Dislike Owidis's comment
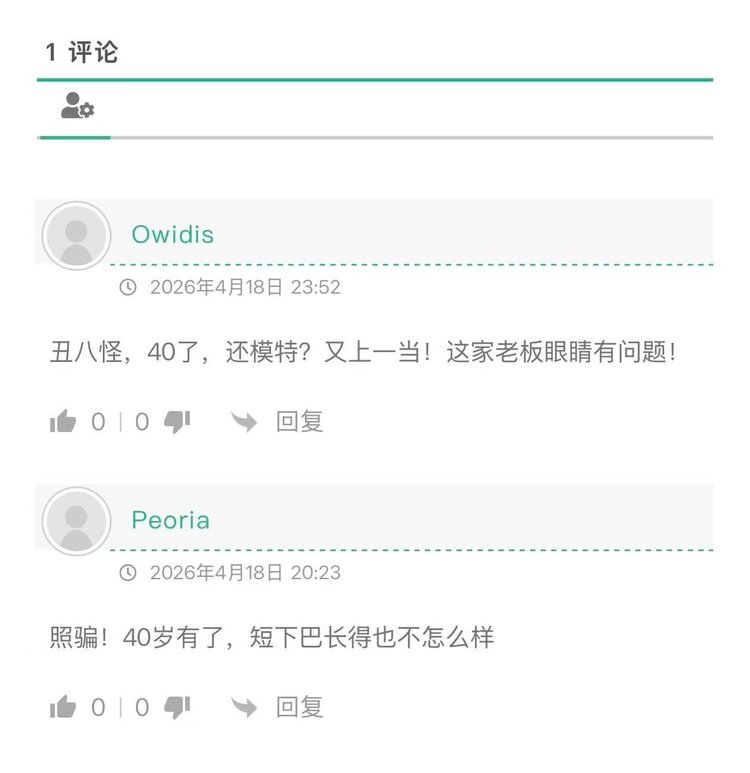The image size is (750, 773). (x=177, y=422)
